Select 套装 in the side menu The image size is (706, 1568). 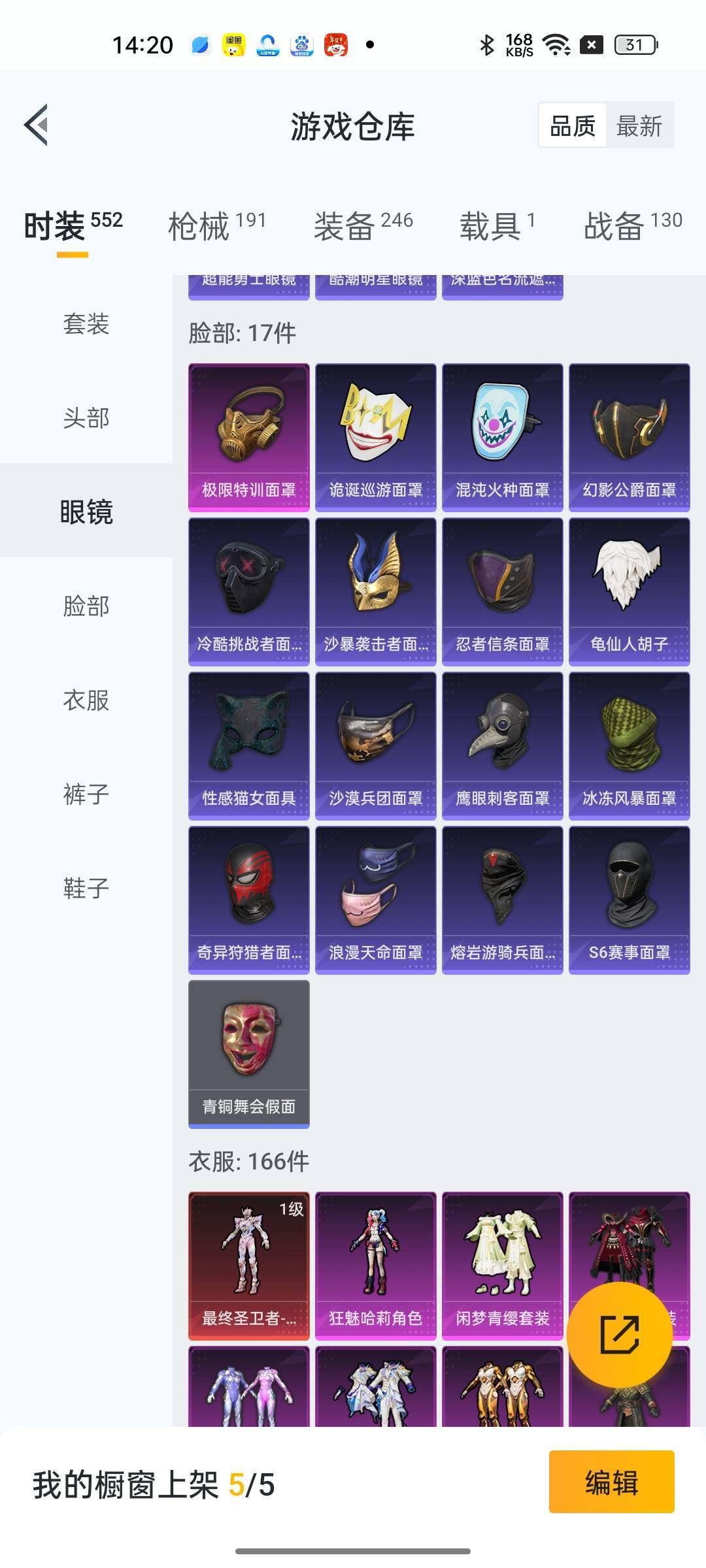pyautogui.click(x=86, y=323)
